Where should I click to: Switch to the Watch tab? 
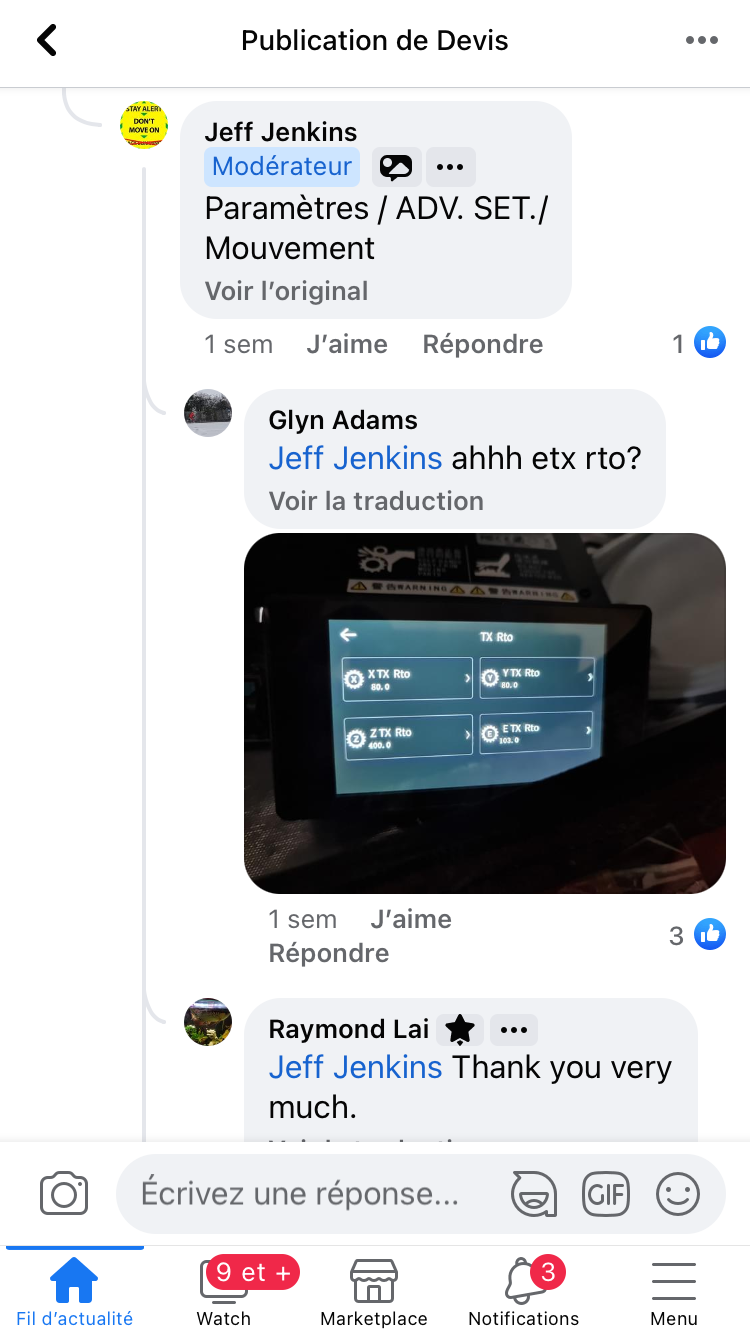tap(224, 1291)
